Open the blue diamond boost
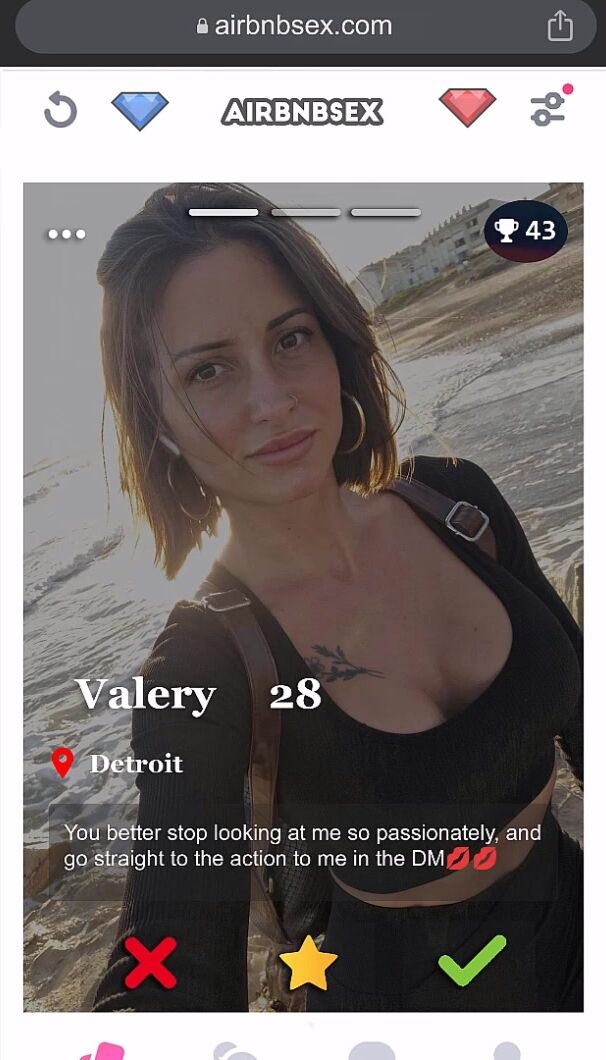This screenshot has width=606, height=1060. tap(140, 110)
